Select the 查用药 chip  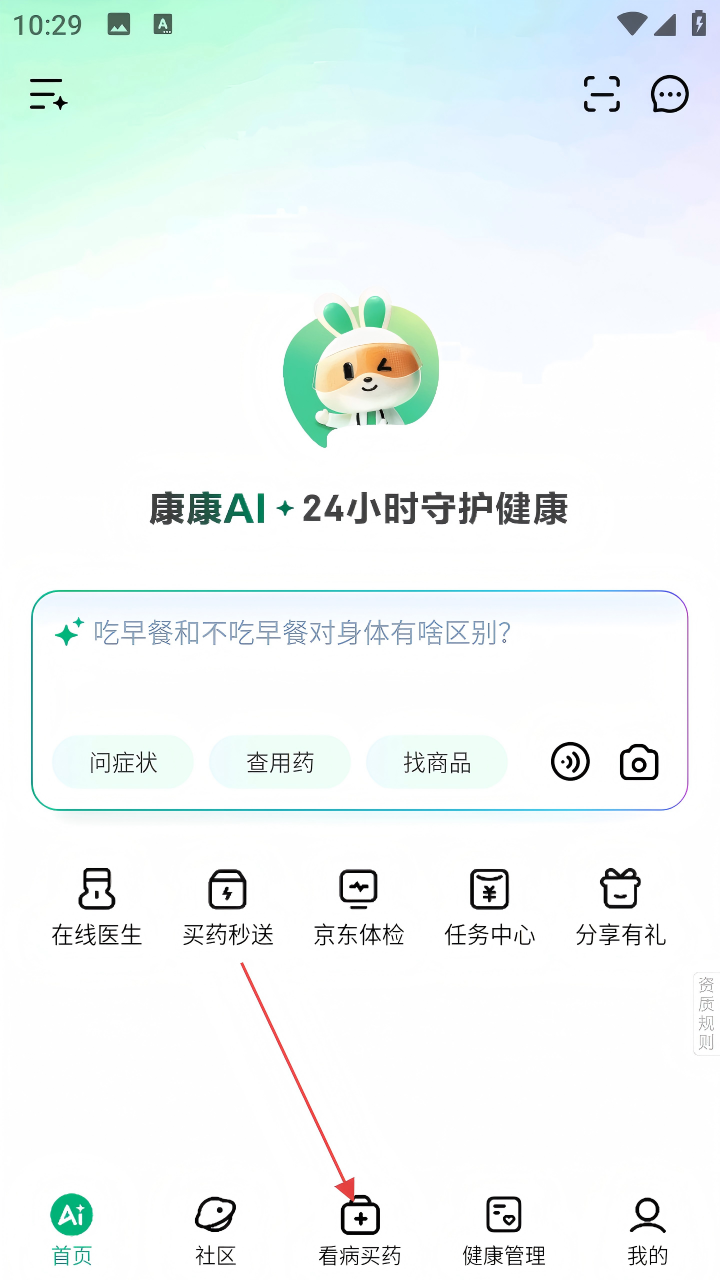(x=280, y=763)
